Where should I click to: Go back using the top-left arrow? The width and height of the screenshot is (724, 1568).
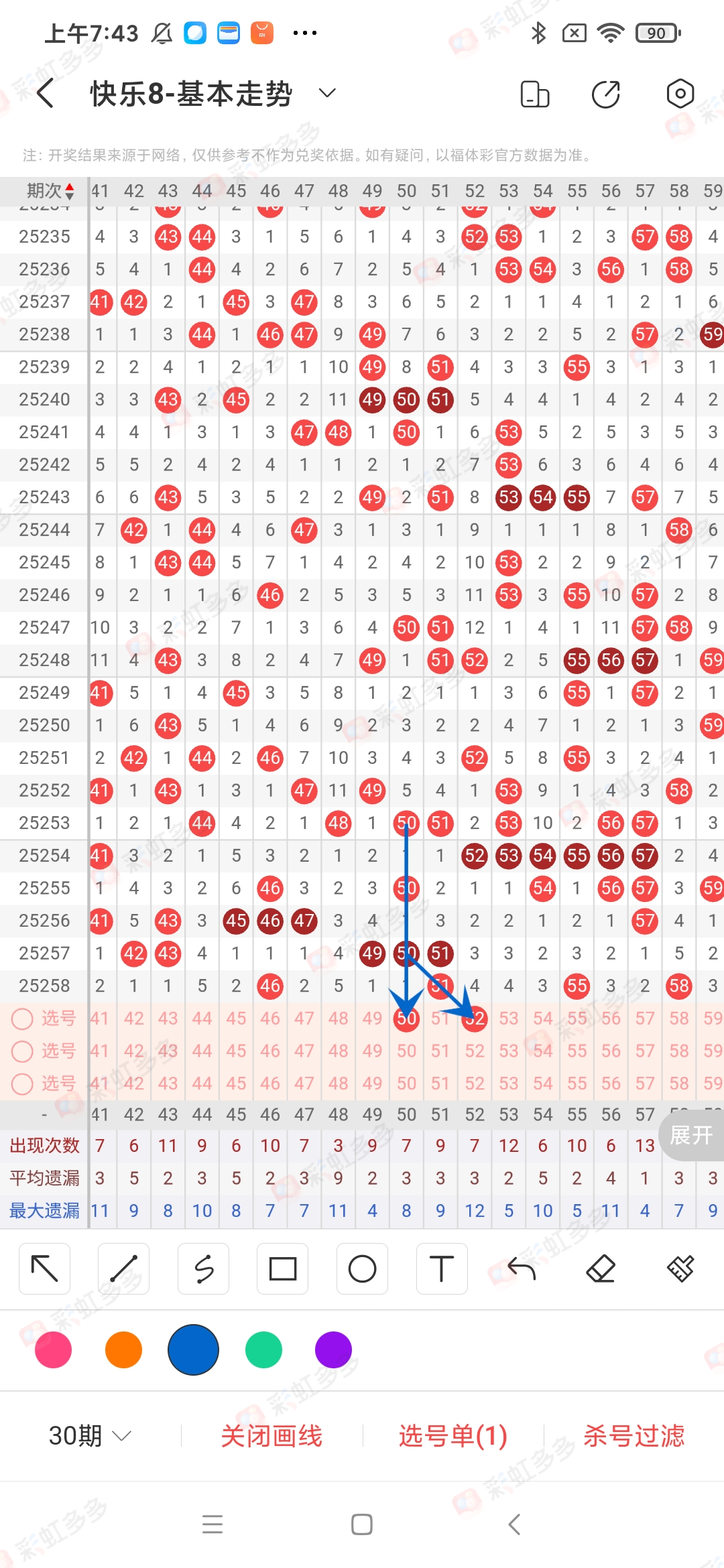[x=46, y=93]
